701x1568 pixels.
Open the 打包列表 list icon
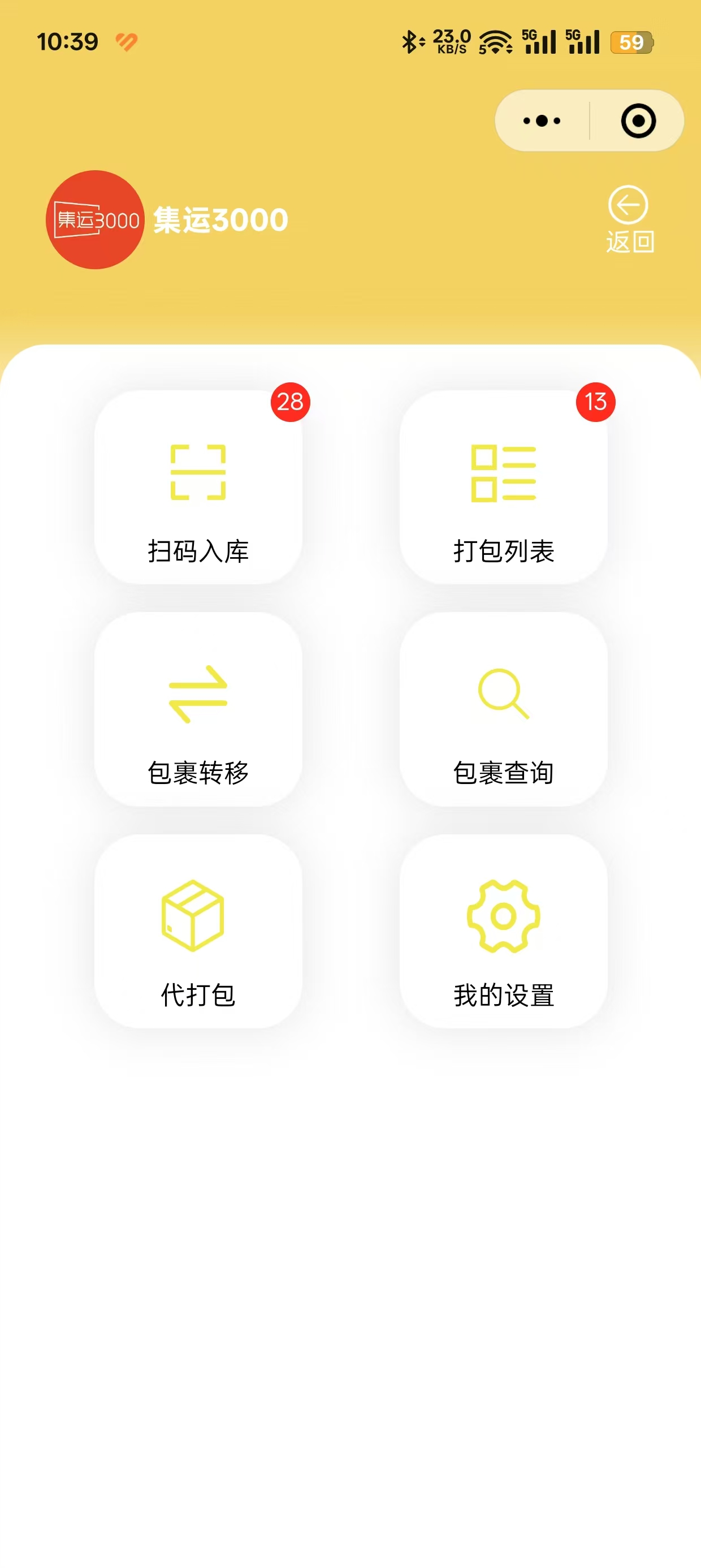(x=503, y=476)
